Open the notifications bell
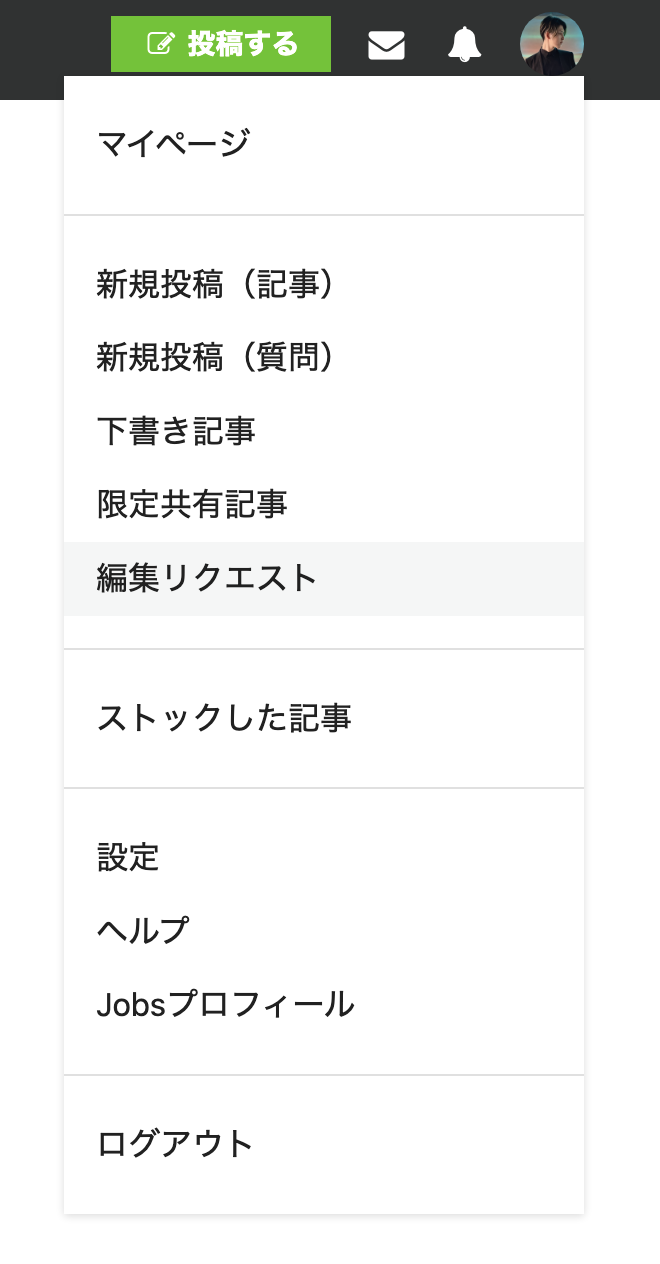Viewport: 660px width, 1264px height. [x=464, y=45]
